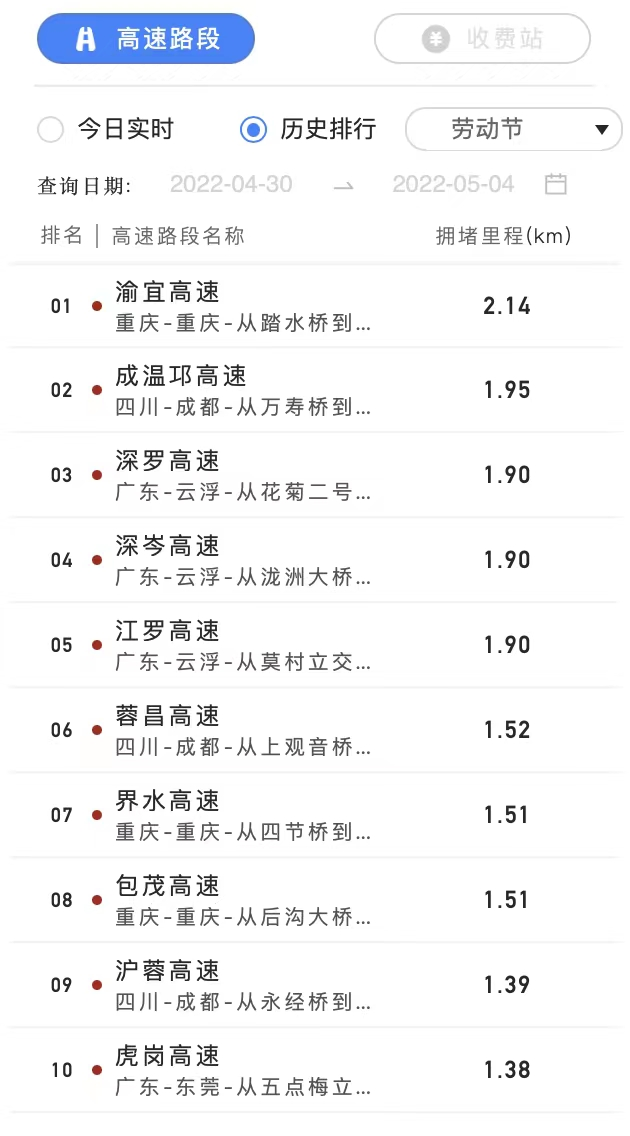This screenshot has width=630, height=1136.
Task: Open the 渝宜高速 ranking row
Action: point(315,306)
